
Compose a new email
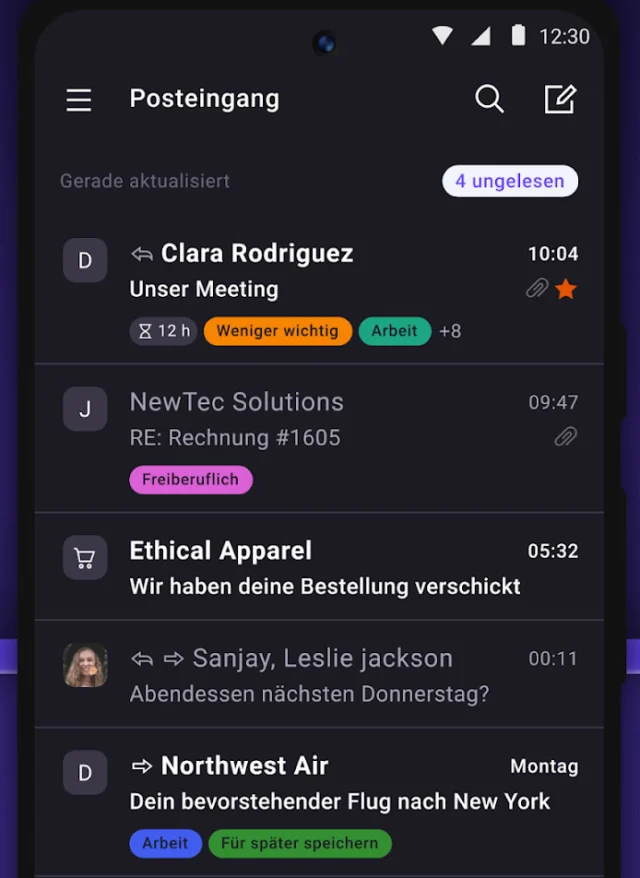560,99
